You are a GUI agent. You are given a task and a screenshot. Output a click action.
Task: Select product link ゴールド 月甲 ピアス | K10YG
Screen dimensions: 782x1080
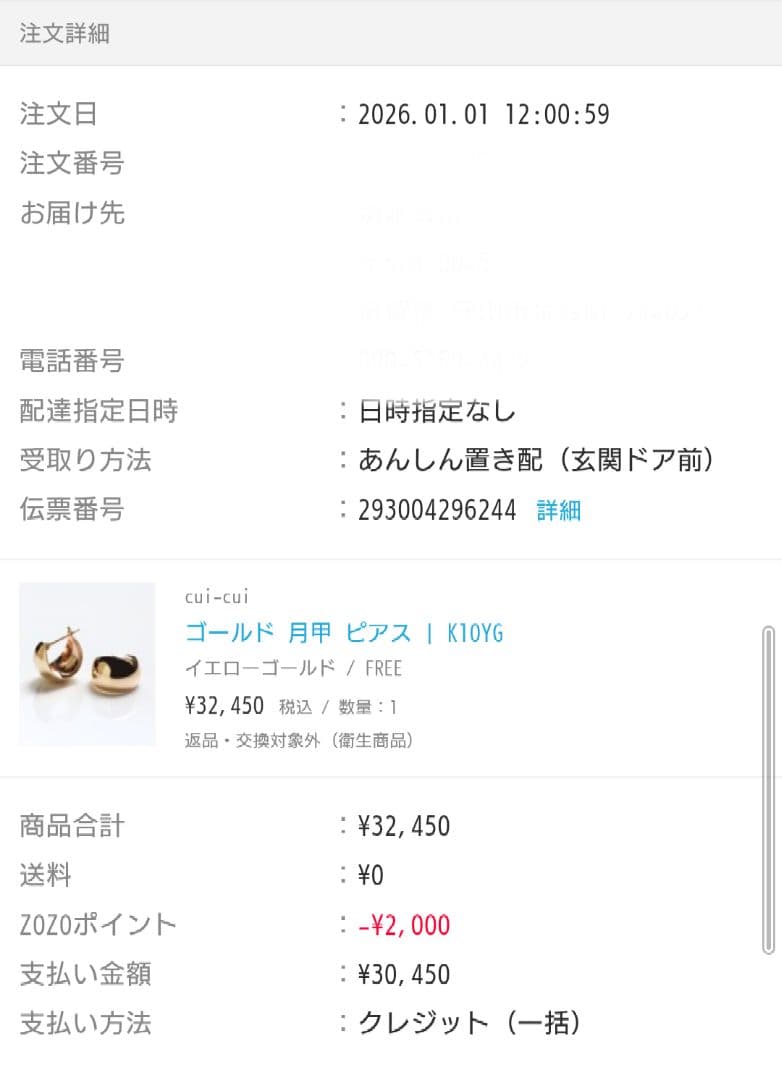tap(343, 632)
